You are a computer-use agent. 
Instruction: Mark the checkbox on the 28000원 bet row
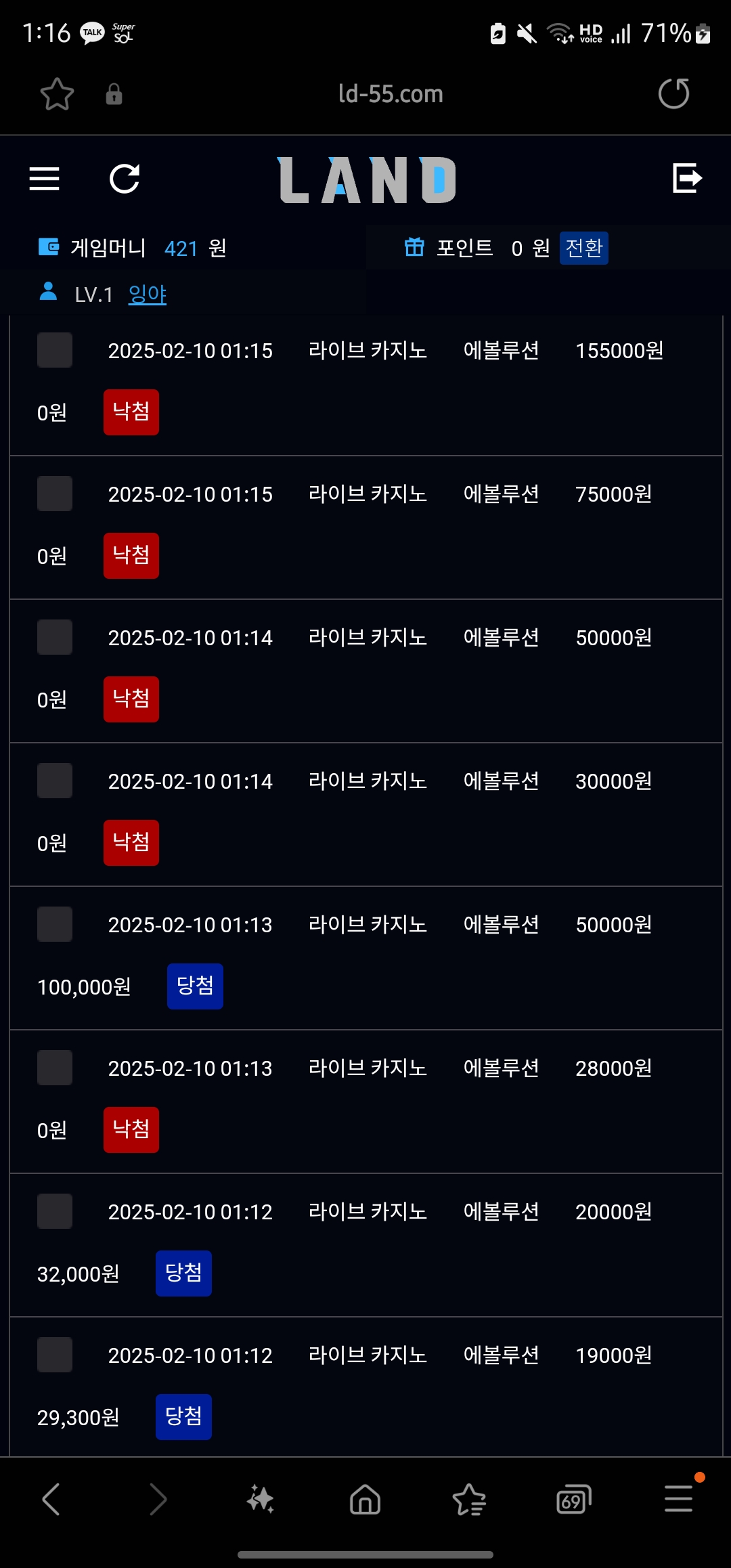pos(55,1068)
